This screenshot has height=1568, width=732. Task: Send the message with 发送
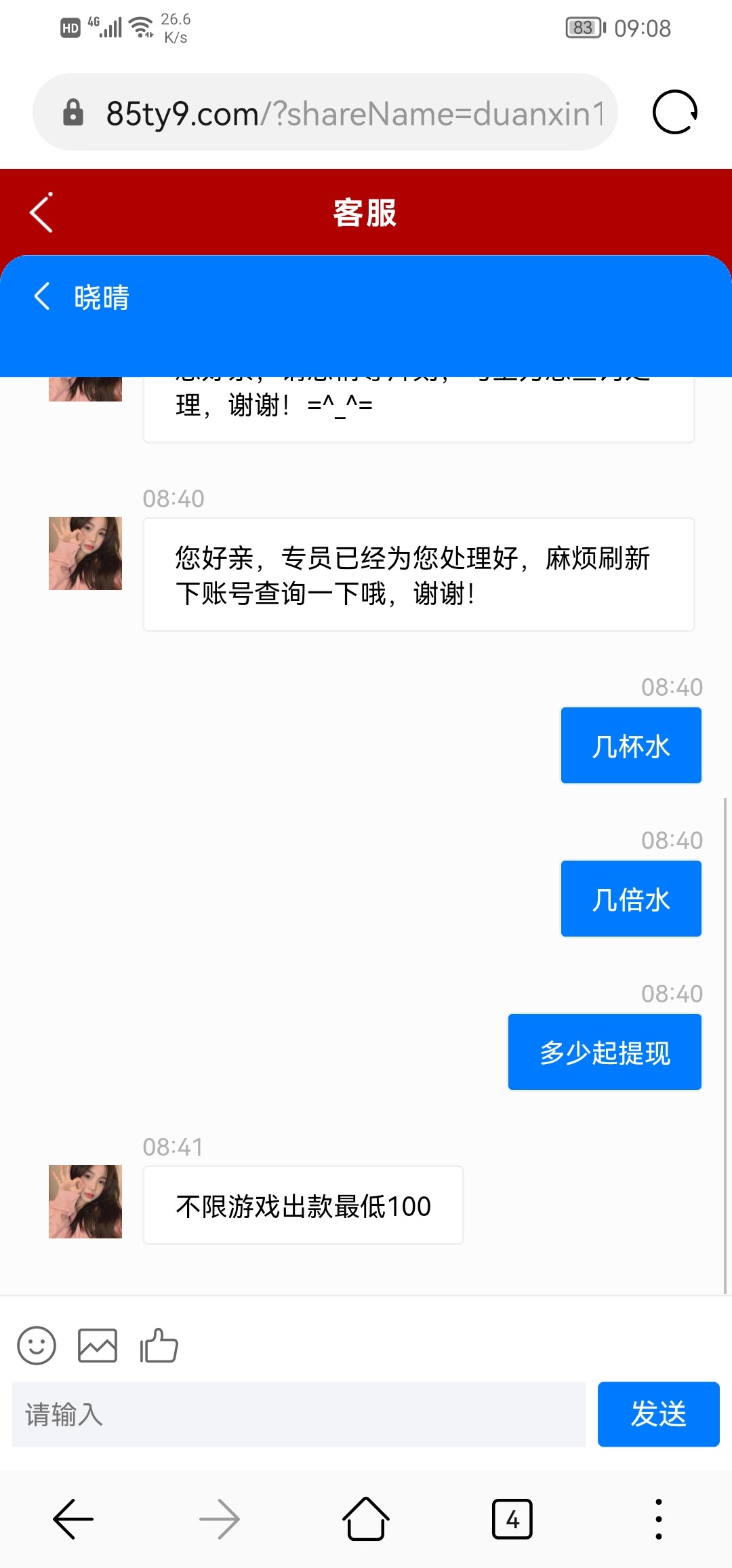[658, 1415]
